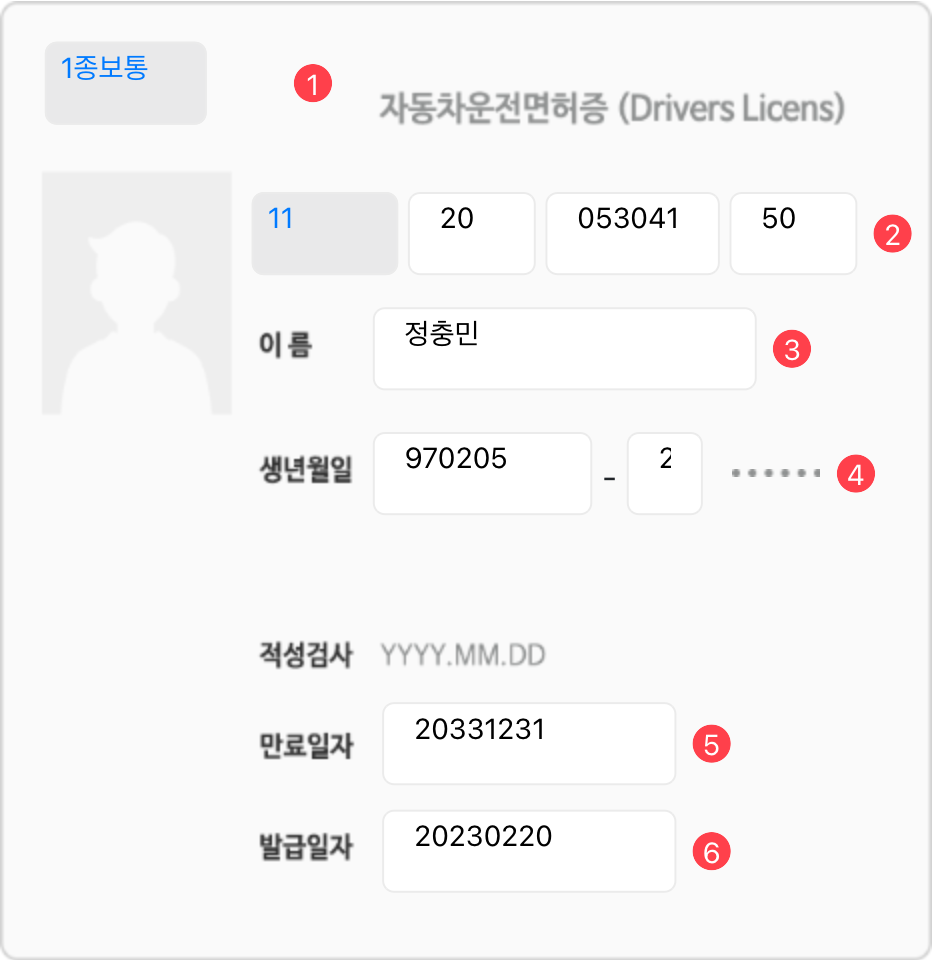932x960 pixels.
Task: Focus the single-digit field after the birthdate dash
Action: (664, 473)
